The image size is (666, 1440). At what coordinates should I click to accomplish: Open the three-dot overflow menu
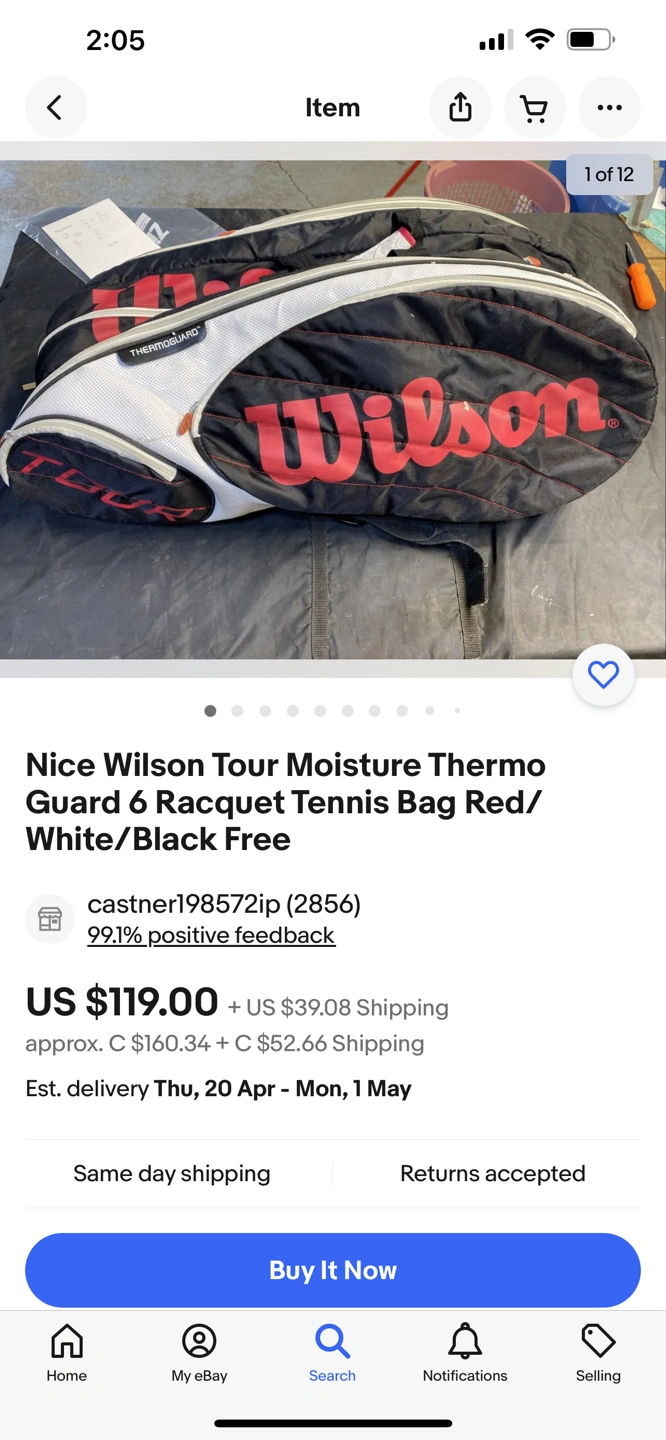tap(609, 108)
